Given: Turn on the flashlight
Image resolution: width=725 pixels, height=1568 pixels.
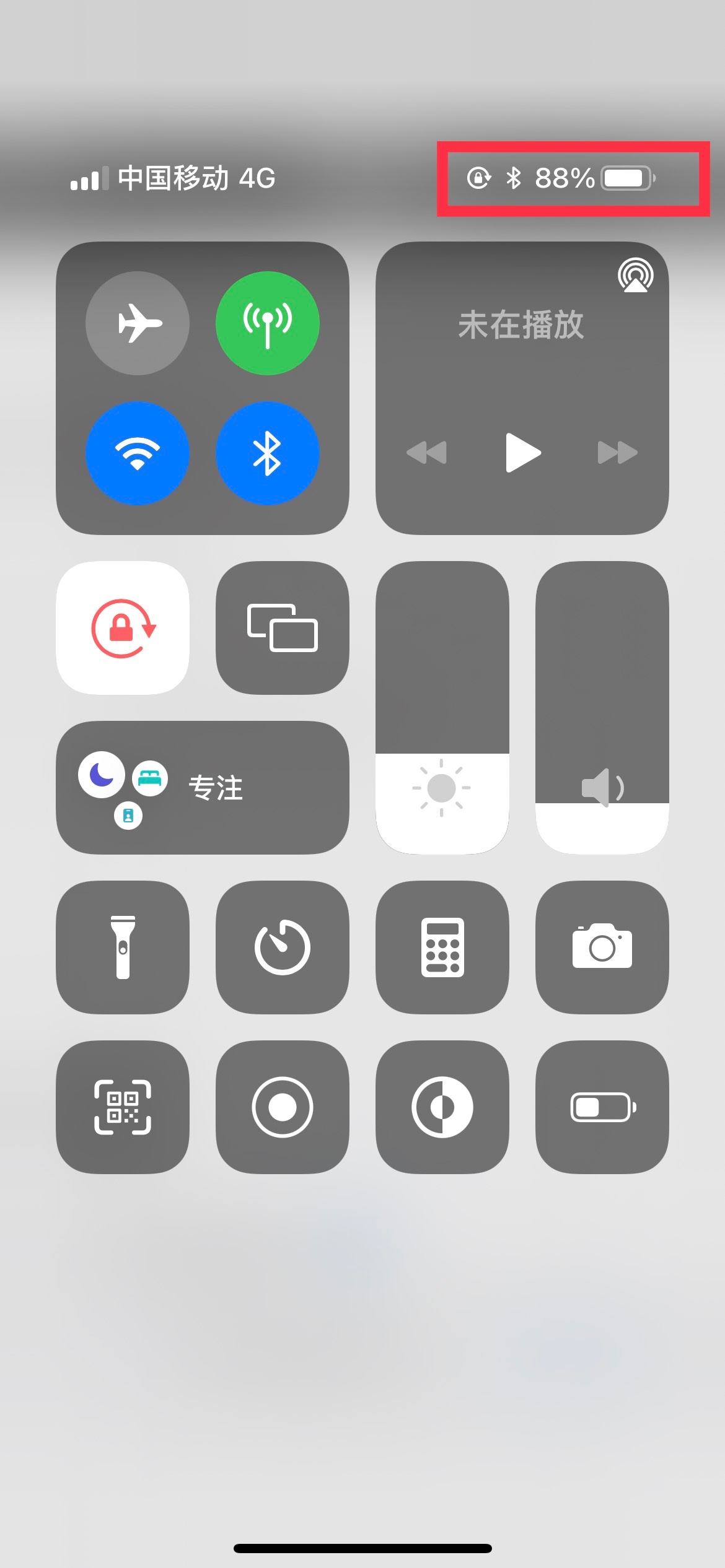Looking at the screenshot, I should point(123,947).
